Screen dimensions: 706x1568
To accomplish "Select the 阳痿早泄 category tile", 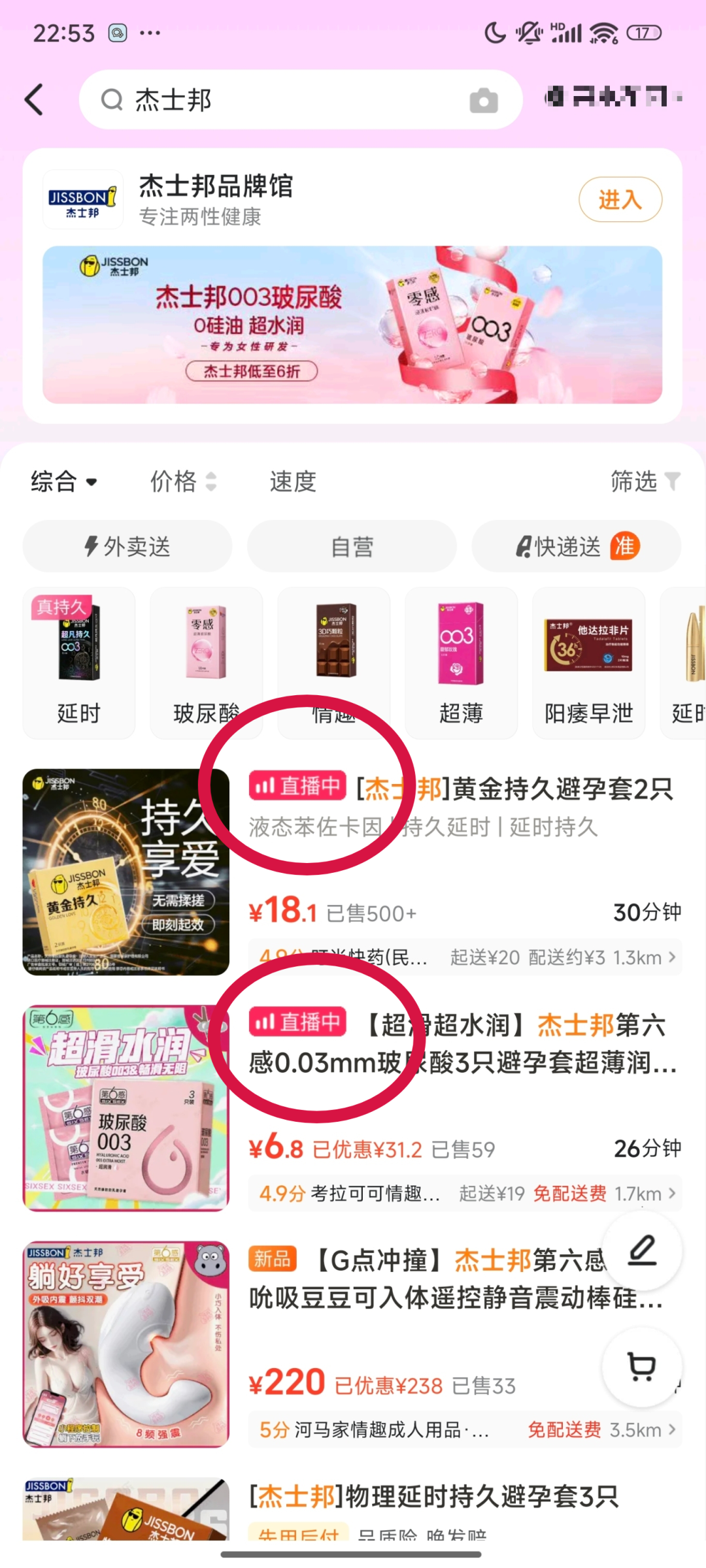I will [x=588, y=662].
